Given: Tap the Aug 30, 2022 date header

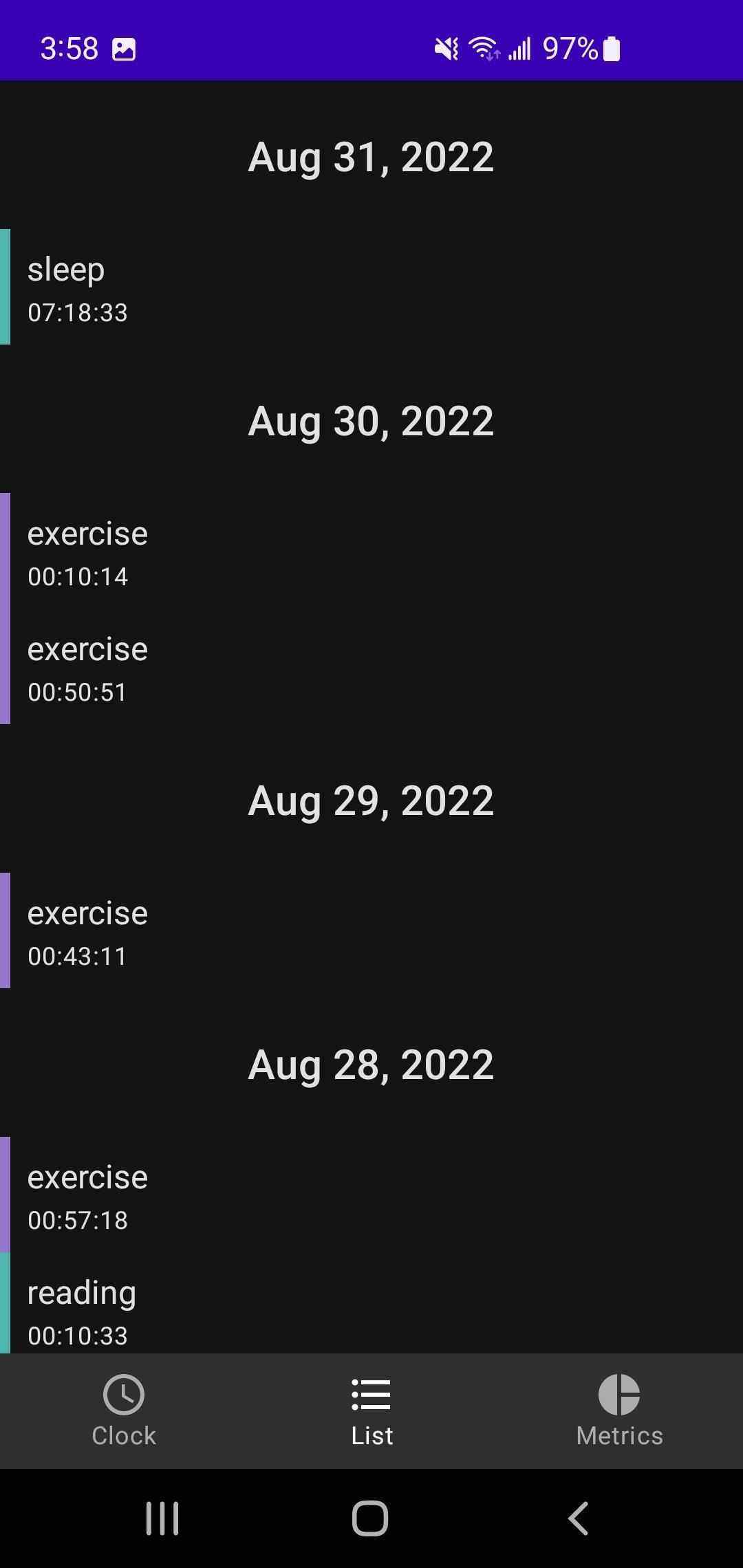Looking at the screenshot, I should [x=371, y=422].
